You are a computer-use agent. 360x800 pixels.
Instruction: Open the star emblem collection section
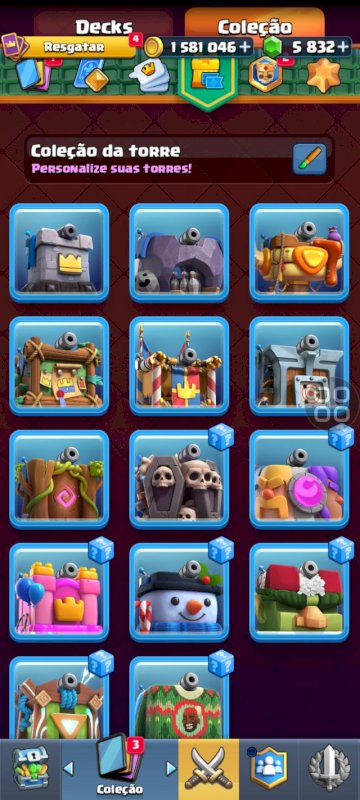click(x=323, y=73)
